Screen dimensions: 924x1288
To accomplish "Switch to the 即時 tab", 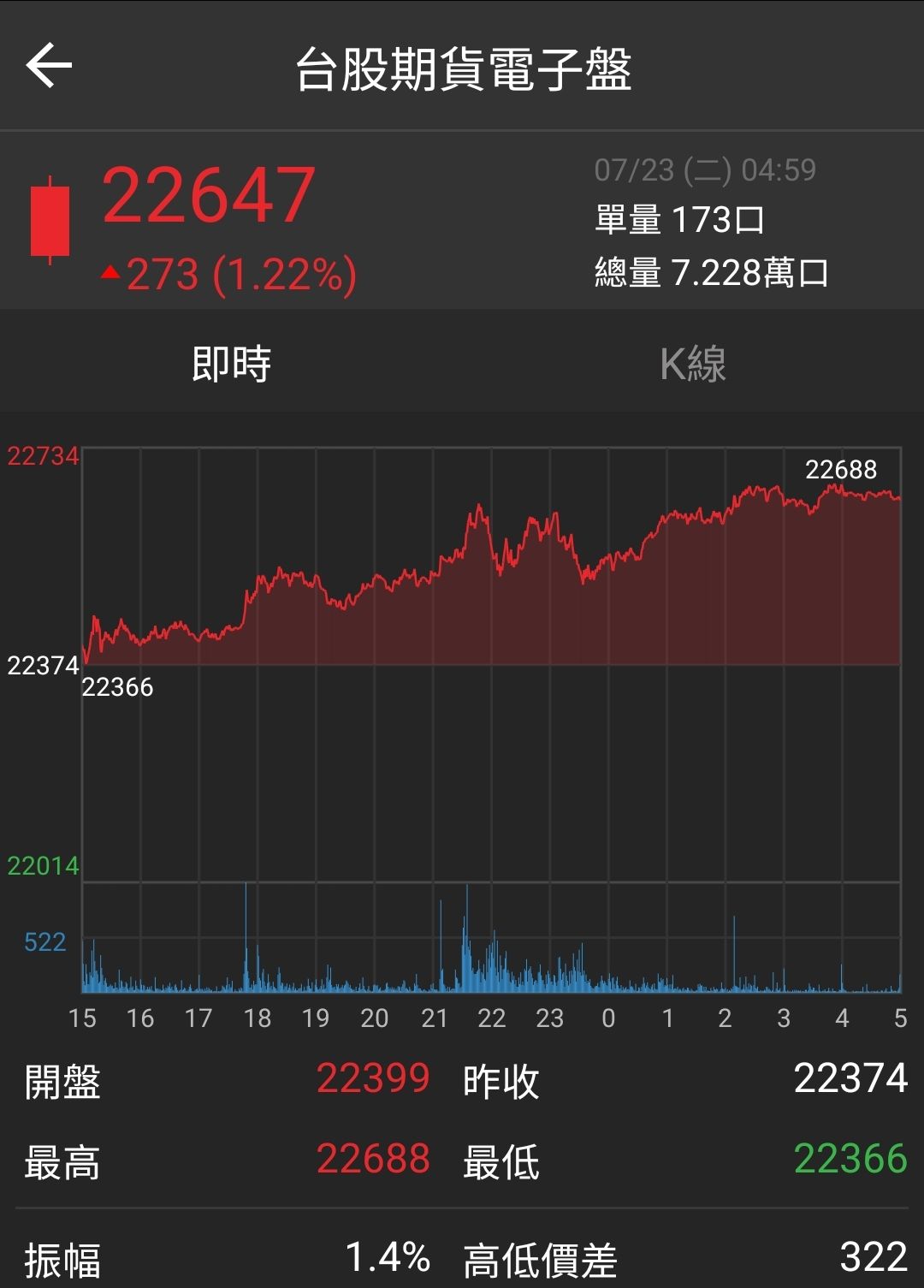I will pyautogui.click(x=231, y=364).
